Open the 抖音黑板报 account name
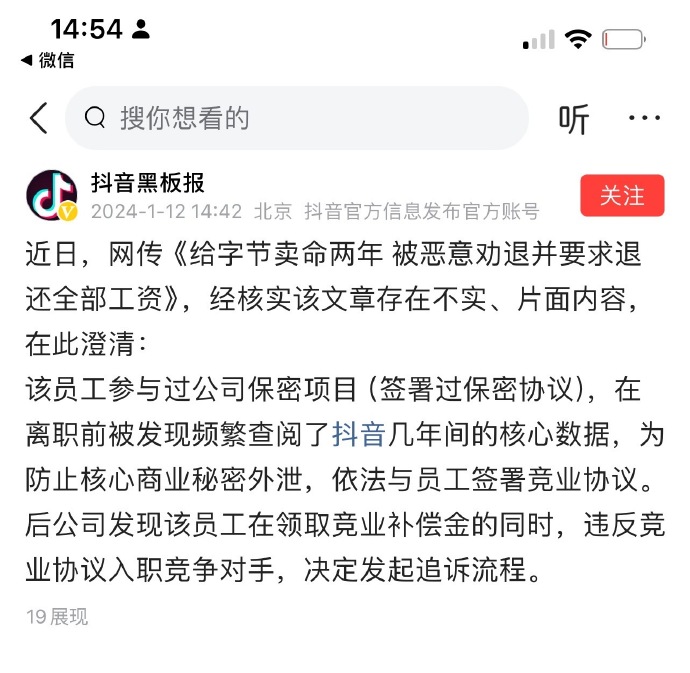 click(x=146, y=183)
